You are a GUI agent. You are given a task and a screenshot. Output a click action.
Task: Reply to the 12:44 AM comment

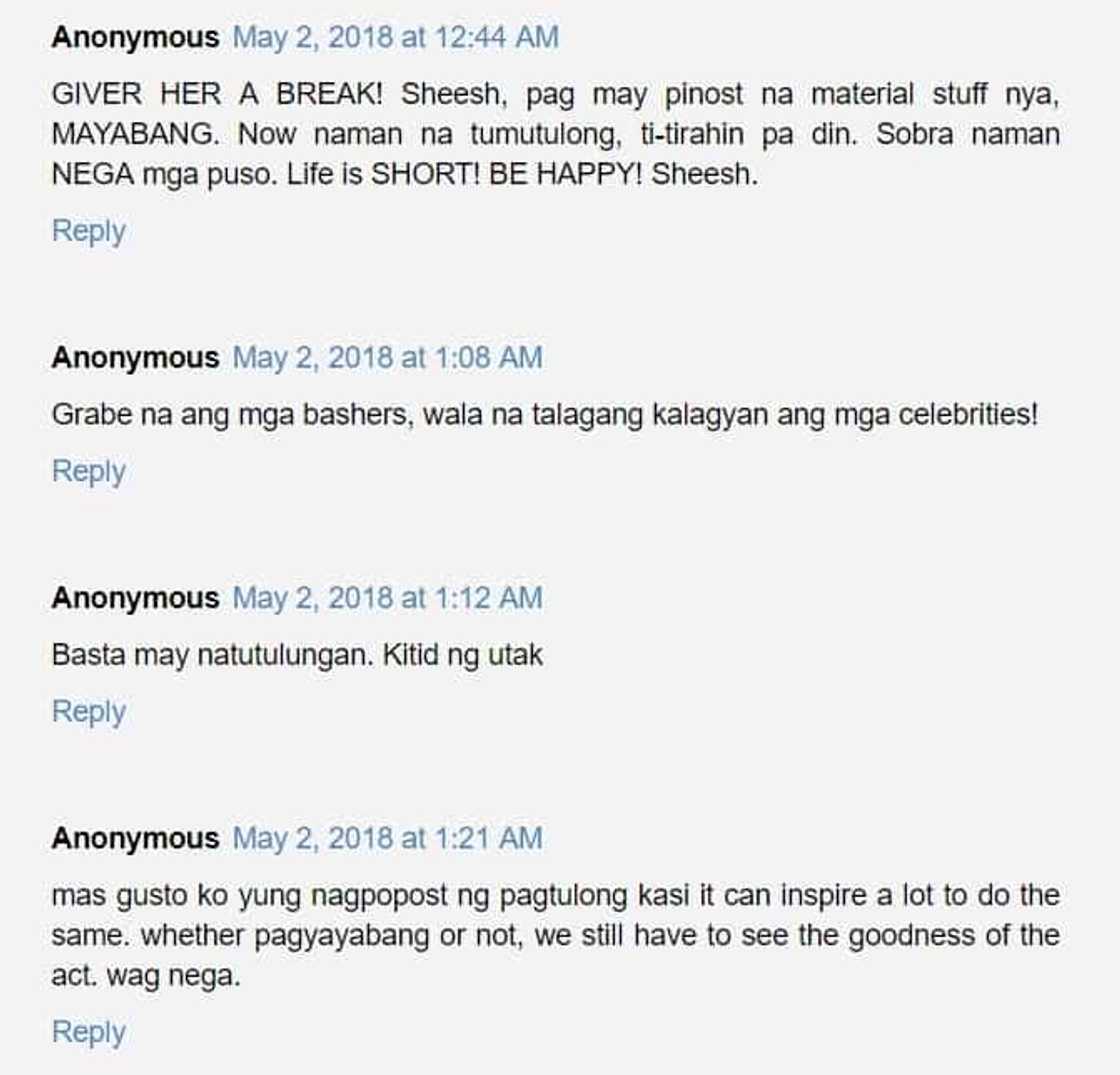coord(88,231)
